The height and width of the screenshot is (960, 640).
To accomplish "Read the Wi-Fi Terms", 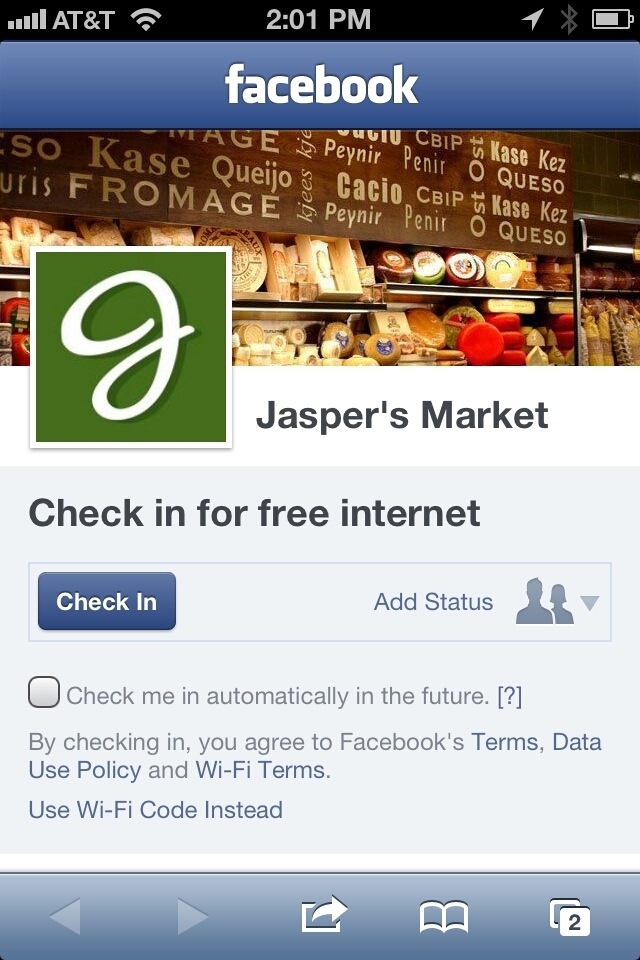I will coord(260,770).
